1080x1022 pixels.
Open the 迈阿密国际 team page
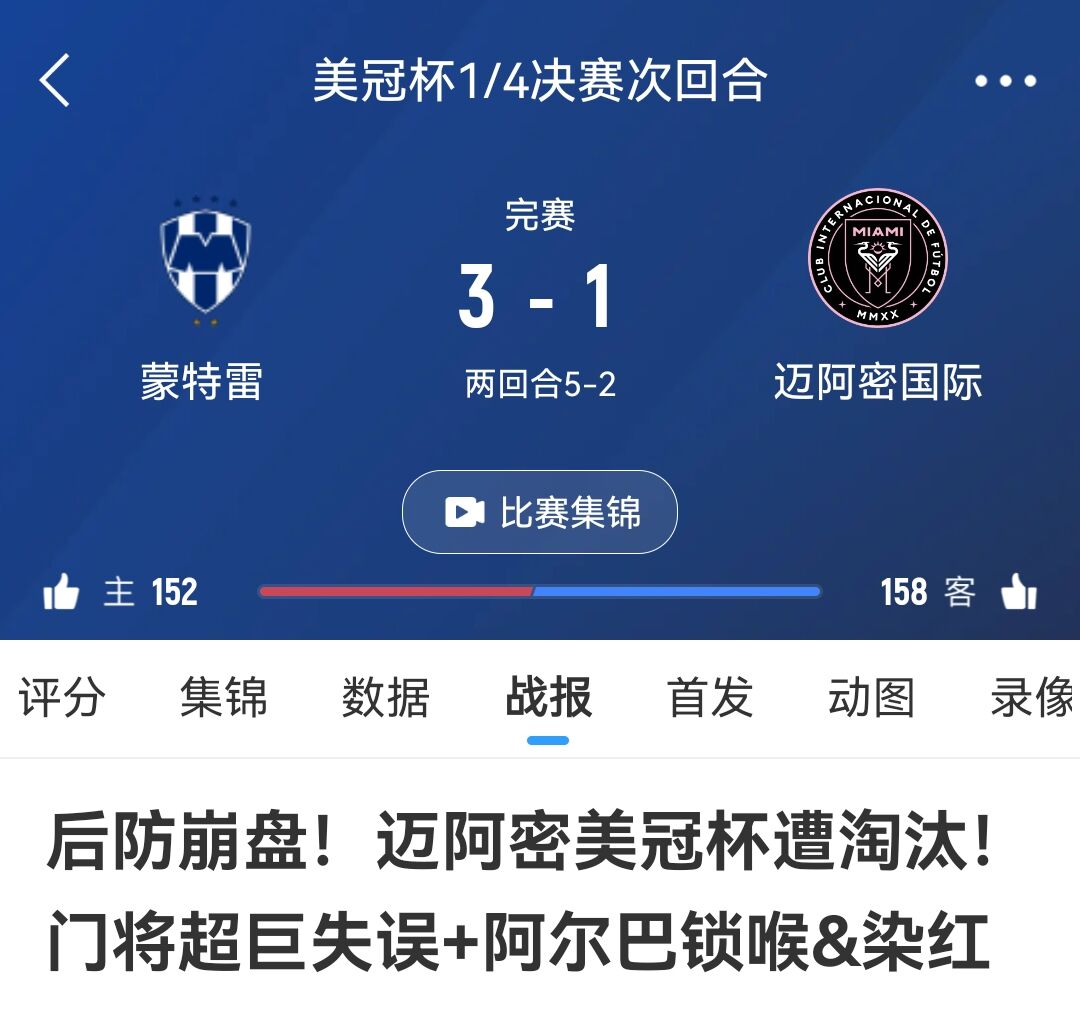(878, 260)
